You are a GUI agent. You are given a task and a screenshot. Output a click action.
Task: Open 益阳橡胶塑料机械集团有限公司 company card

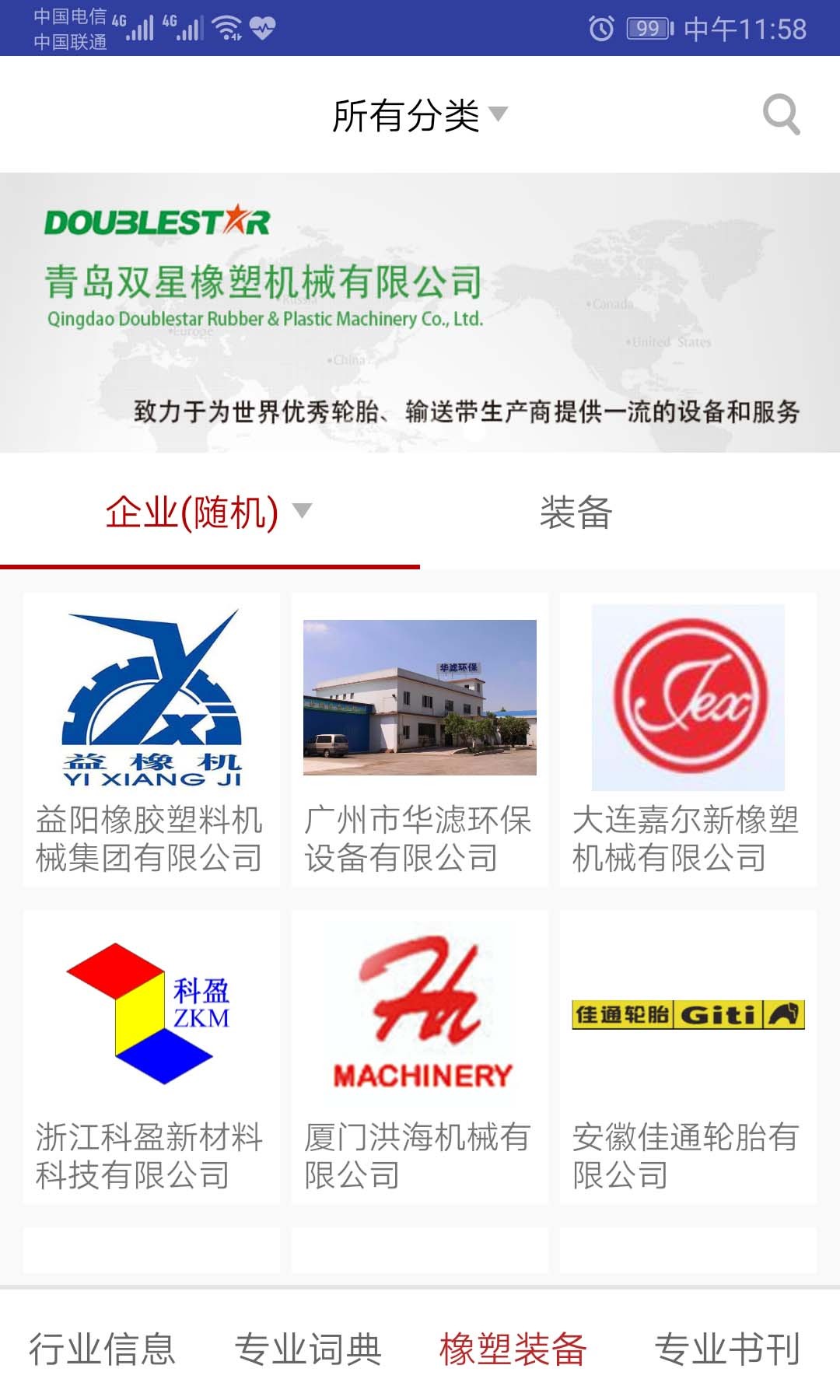click(x=151, y=739)
